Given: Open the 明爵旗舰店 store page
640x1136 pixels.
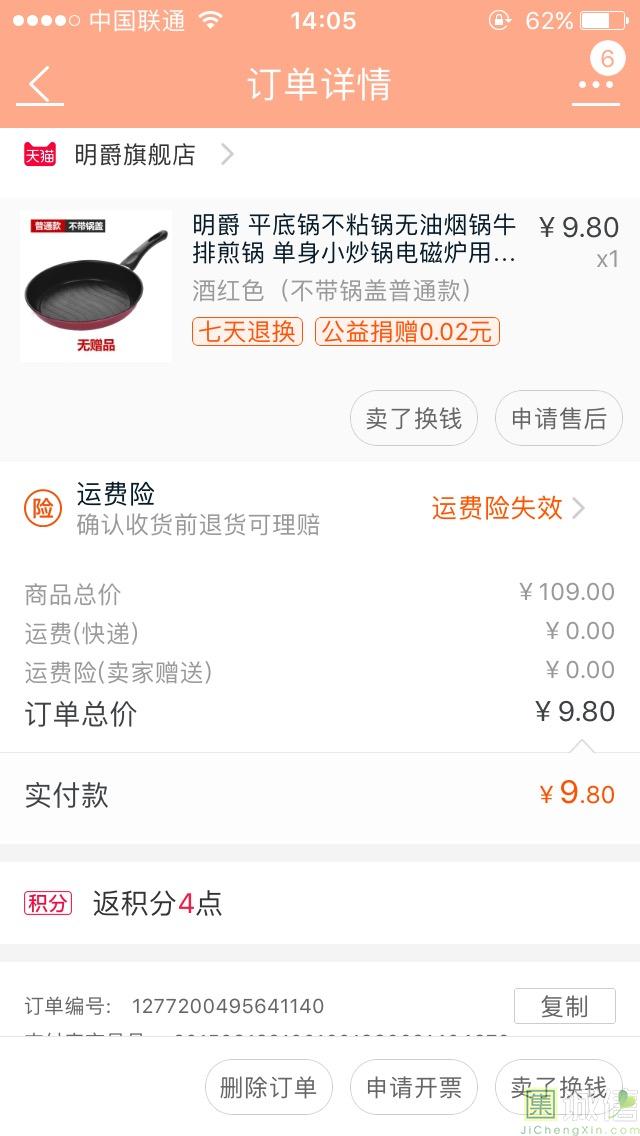Looking at the screenshot, I should coord(135,155).
